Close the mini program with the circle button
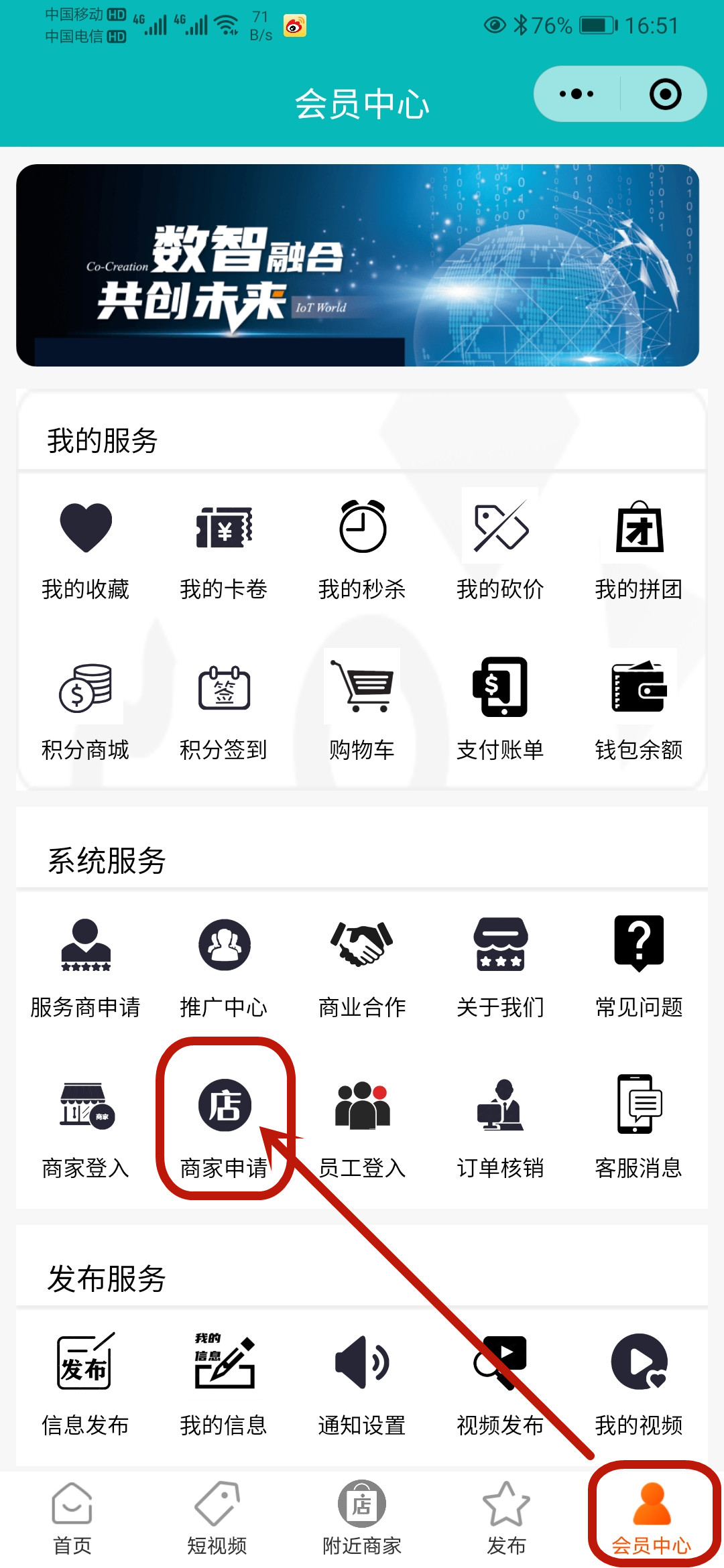This screenshot has height=1568, width=724. point(665,94)
